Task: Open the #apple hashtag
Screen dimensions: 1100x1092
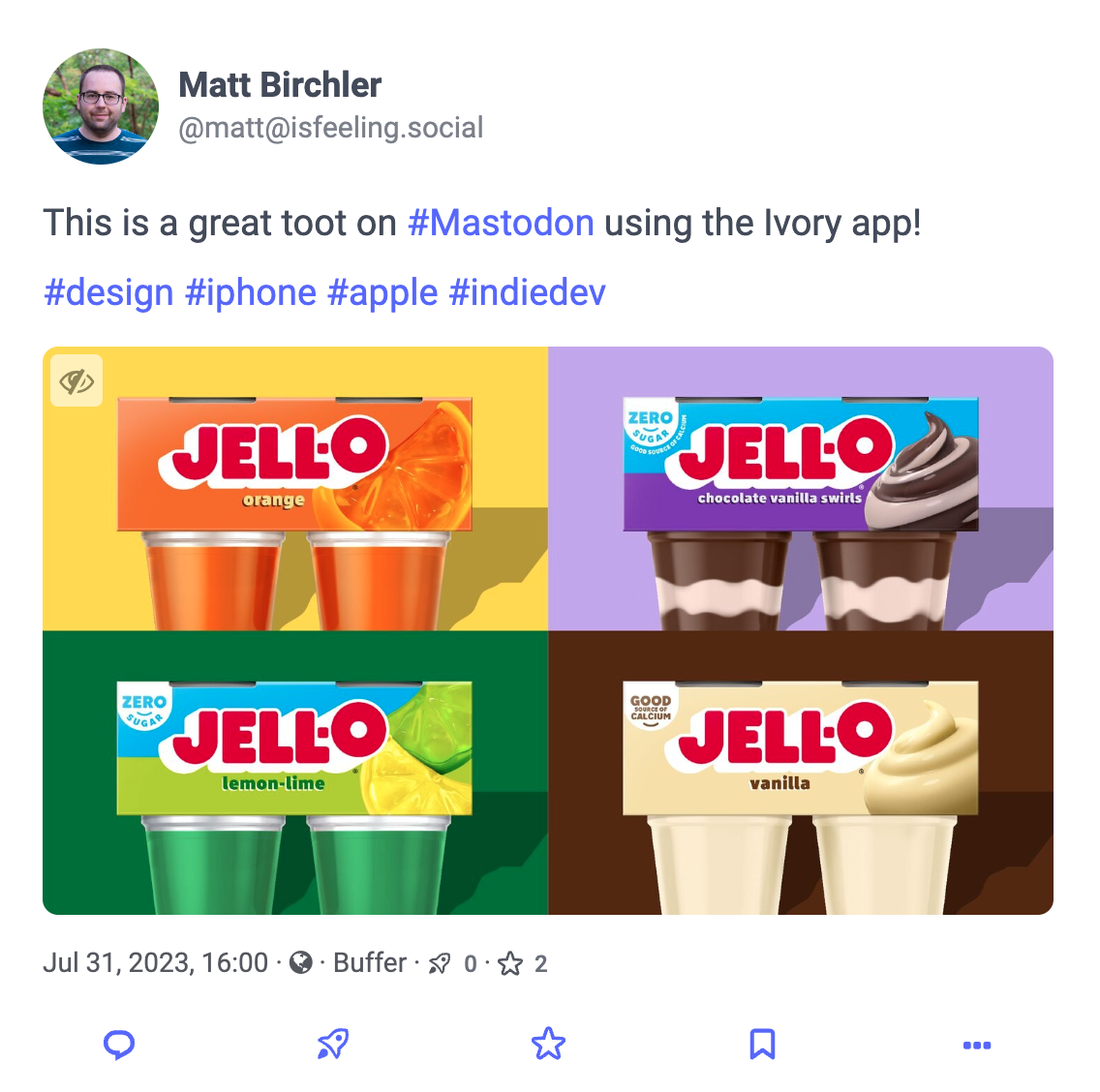Action: click(x=382, y=292)
